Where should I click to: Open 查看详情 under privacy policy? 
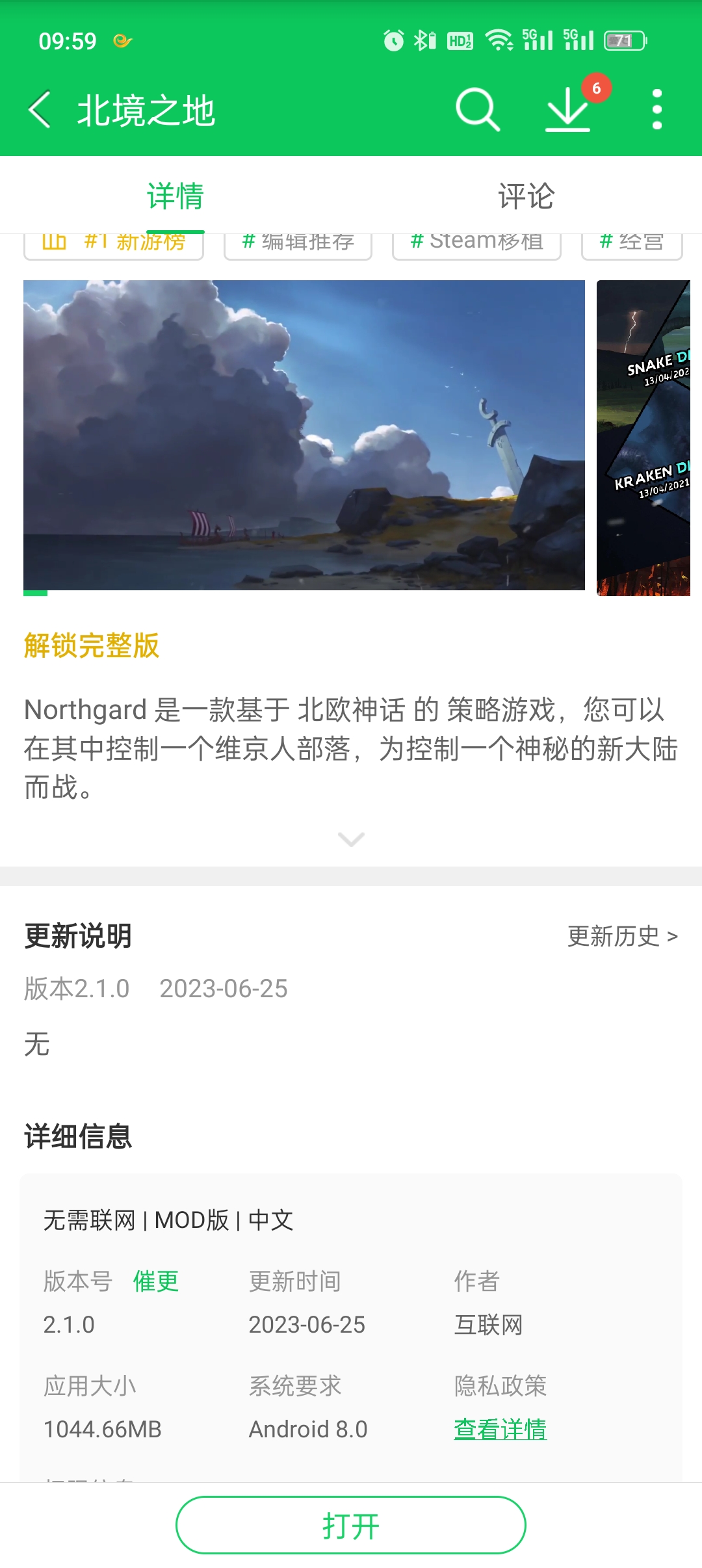click(500, 1428)
